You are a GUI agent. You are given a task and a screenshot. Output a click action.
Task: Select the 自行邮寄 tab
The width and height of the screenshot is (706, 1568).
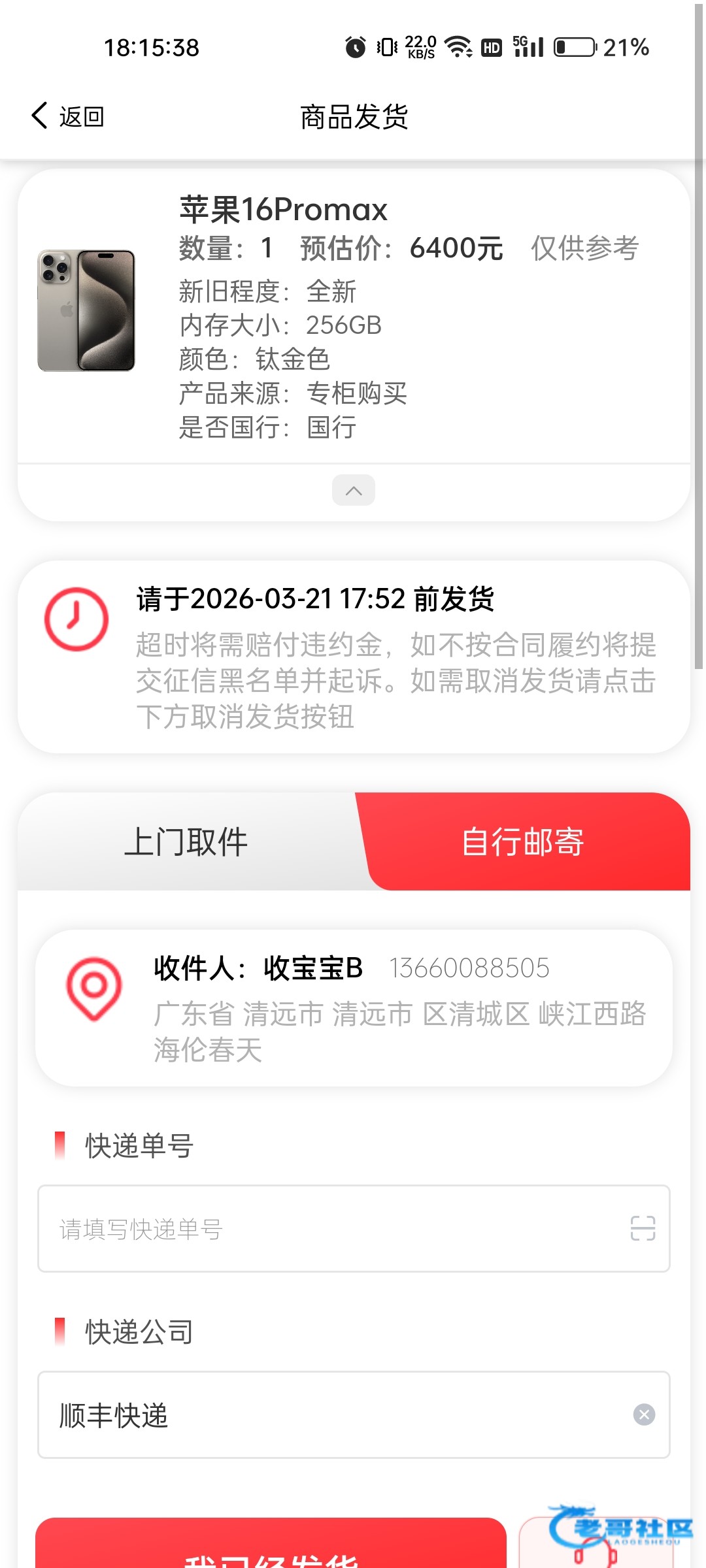(523, 841)
